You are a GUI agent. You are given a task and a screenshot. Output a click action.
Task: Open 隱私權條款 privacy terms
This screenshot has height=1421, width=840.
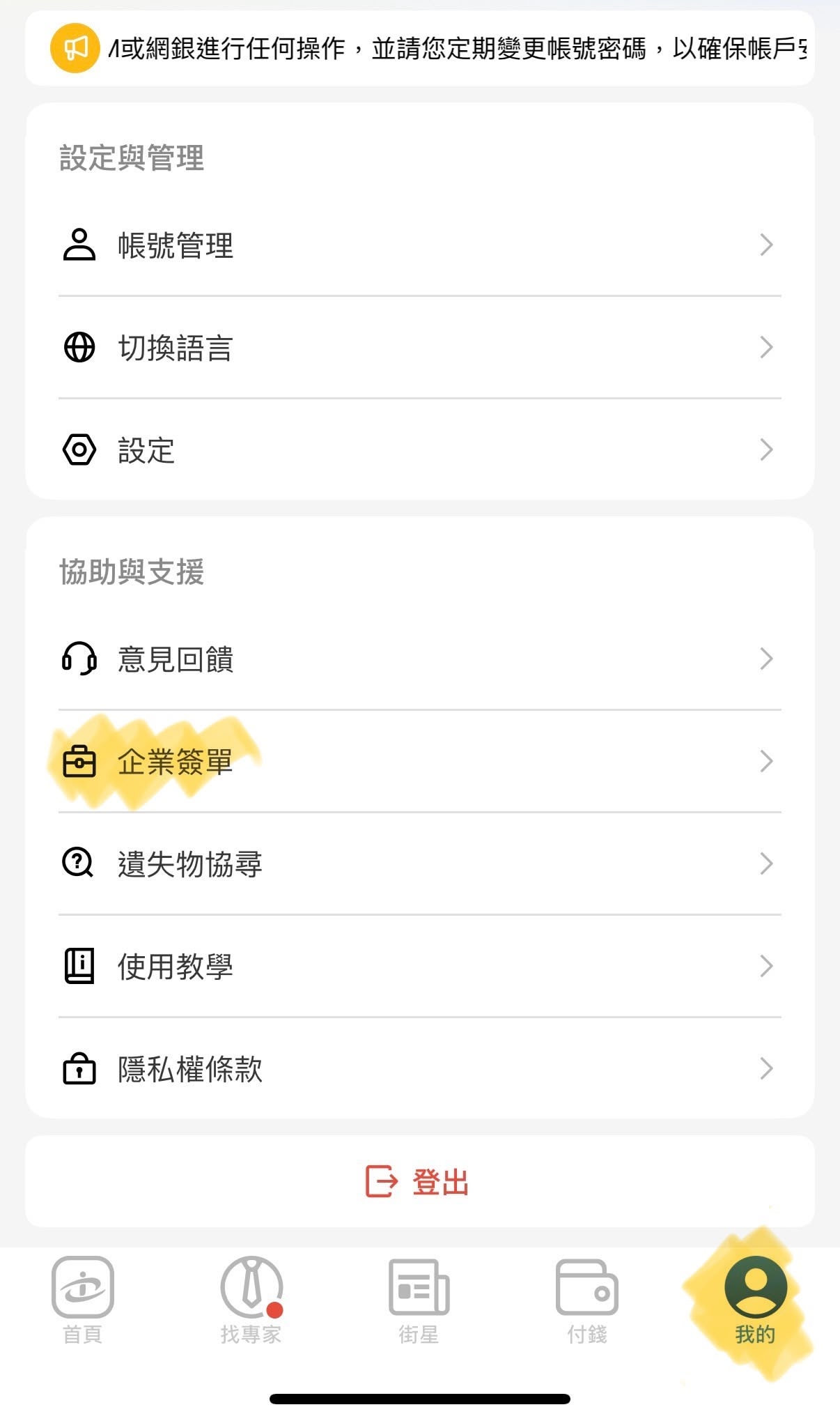pos(419,1068)
